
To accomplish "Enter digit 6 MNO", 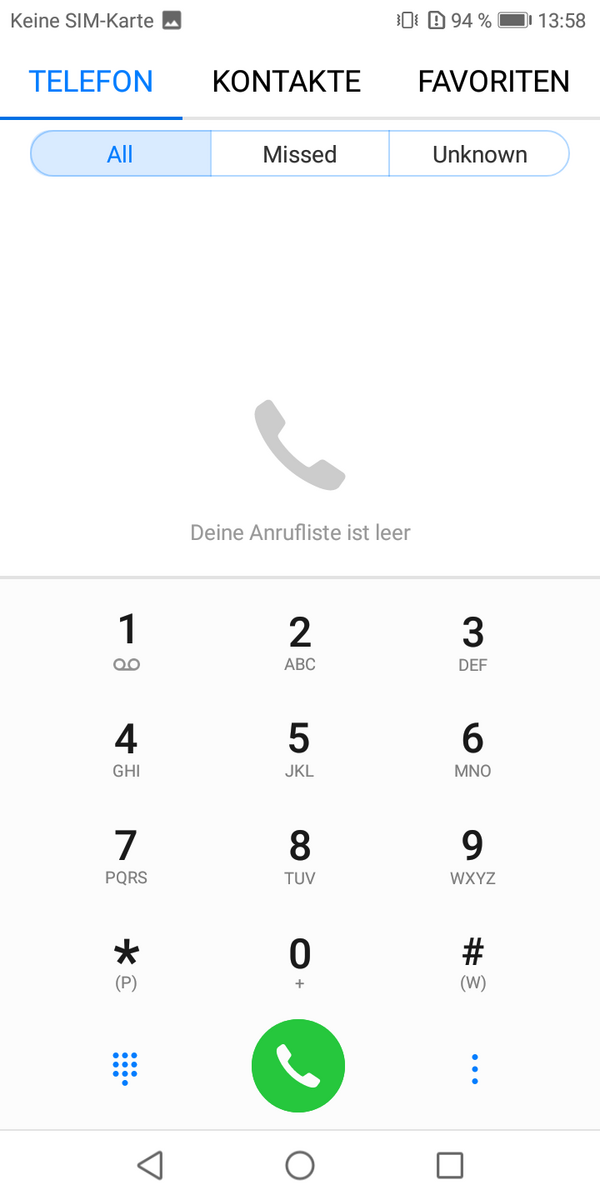I will 473,749.
